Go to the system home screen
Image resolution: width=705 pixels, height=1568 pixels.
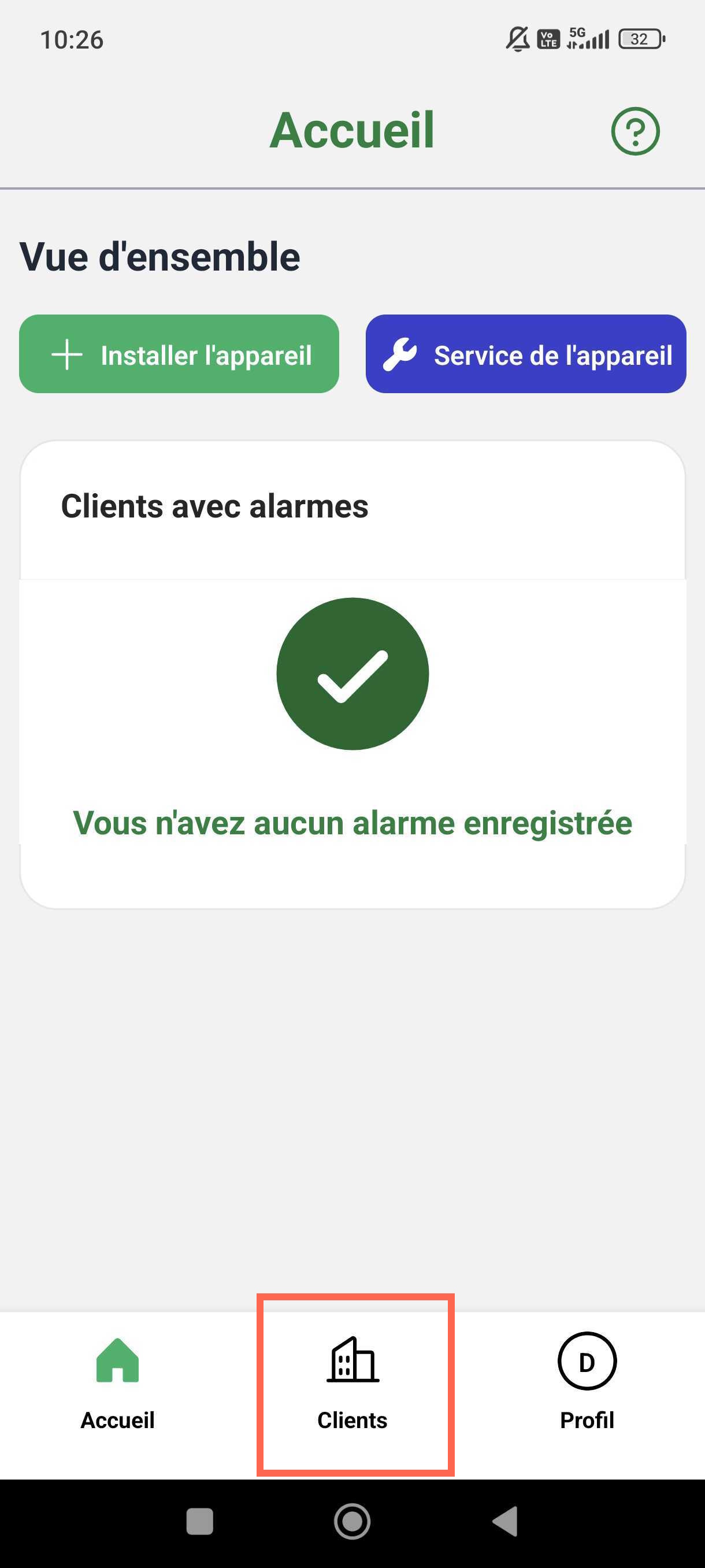(x=352, y=1521)
